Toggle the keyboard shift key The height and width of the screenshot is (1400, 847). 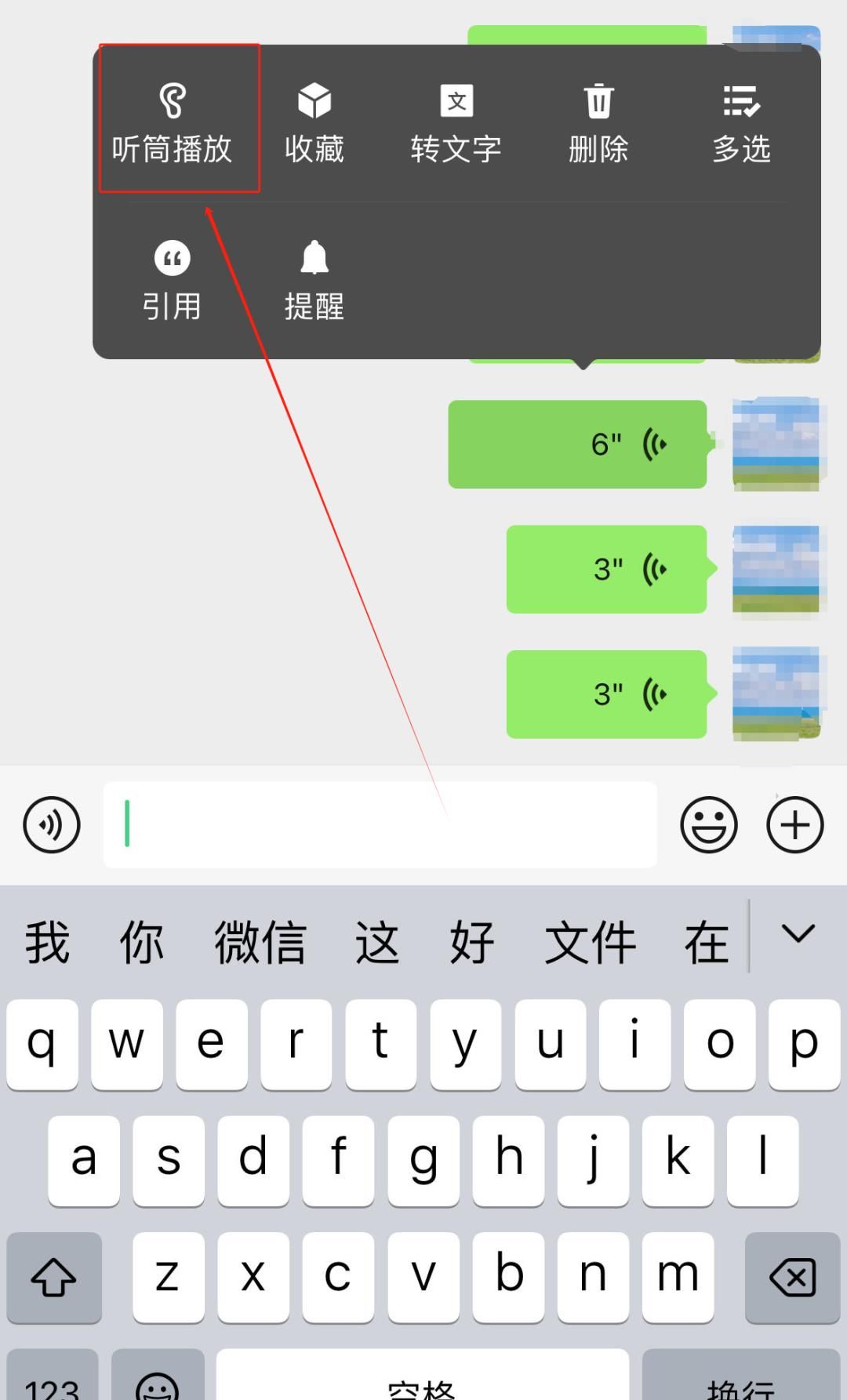[x=53, y=1277]
